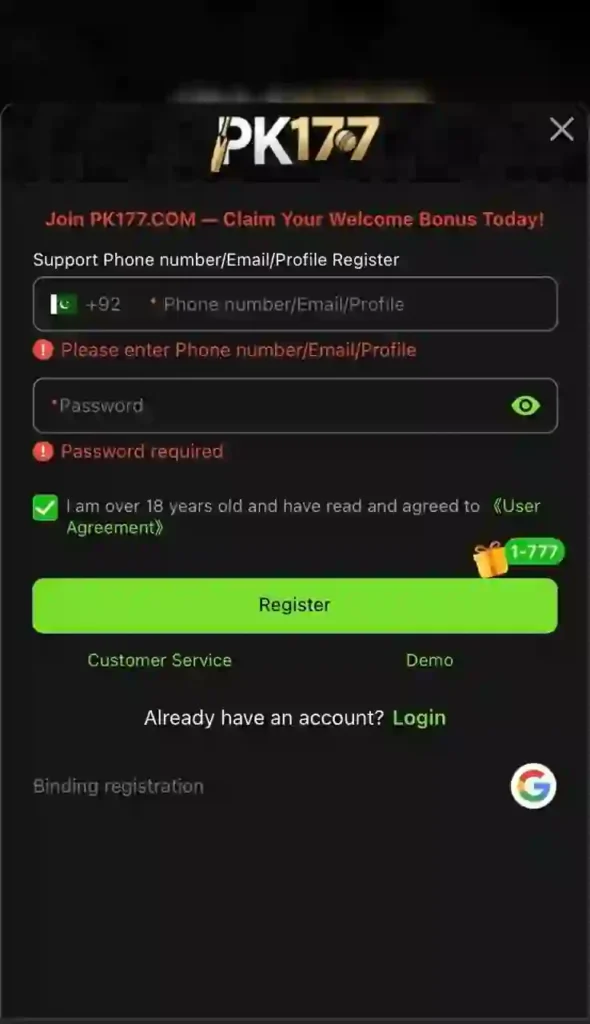590x1024 pixels.
Task: Open the +92 country code selector
Action: pos(86,304)
